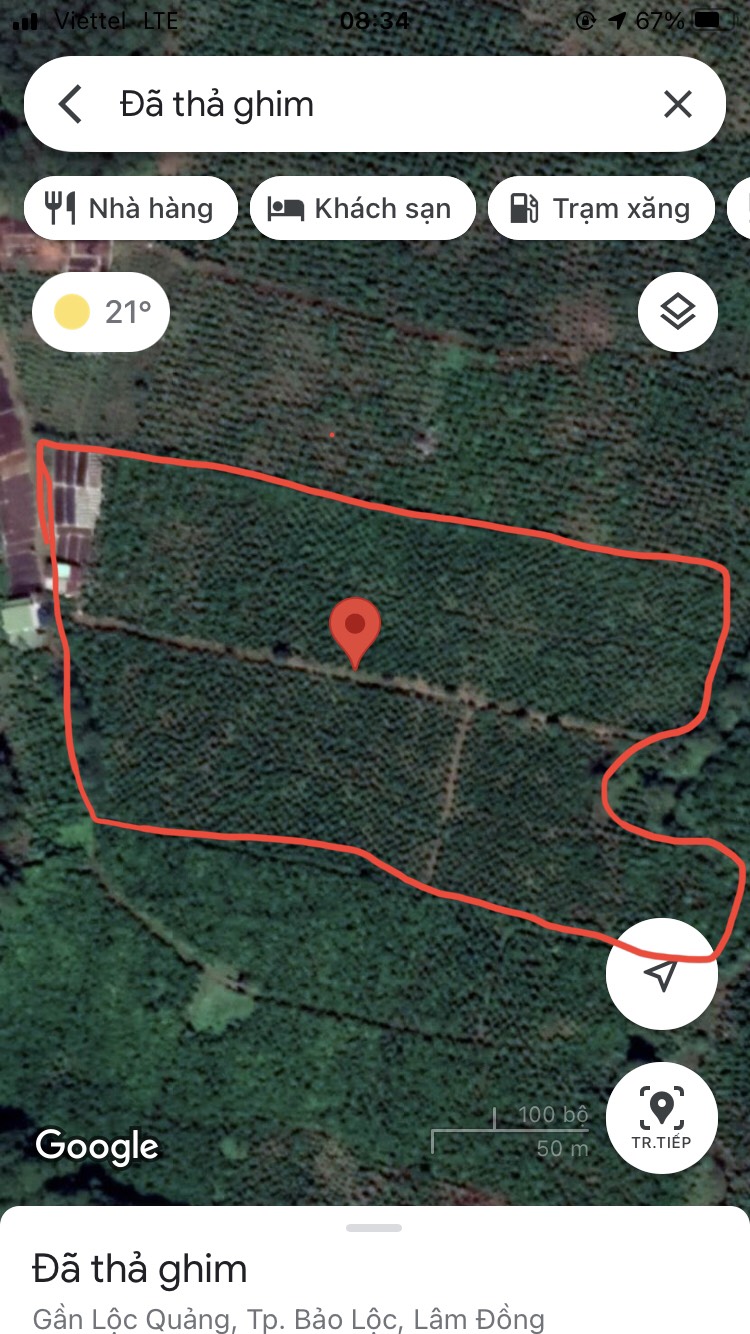
Task: Tap the 'Đã thả ghim' search field
Action: click(x=374, y=104)
